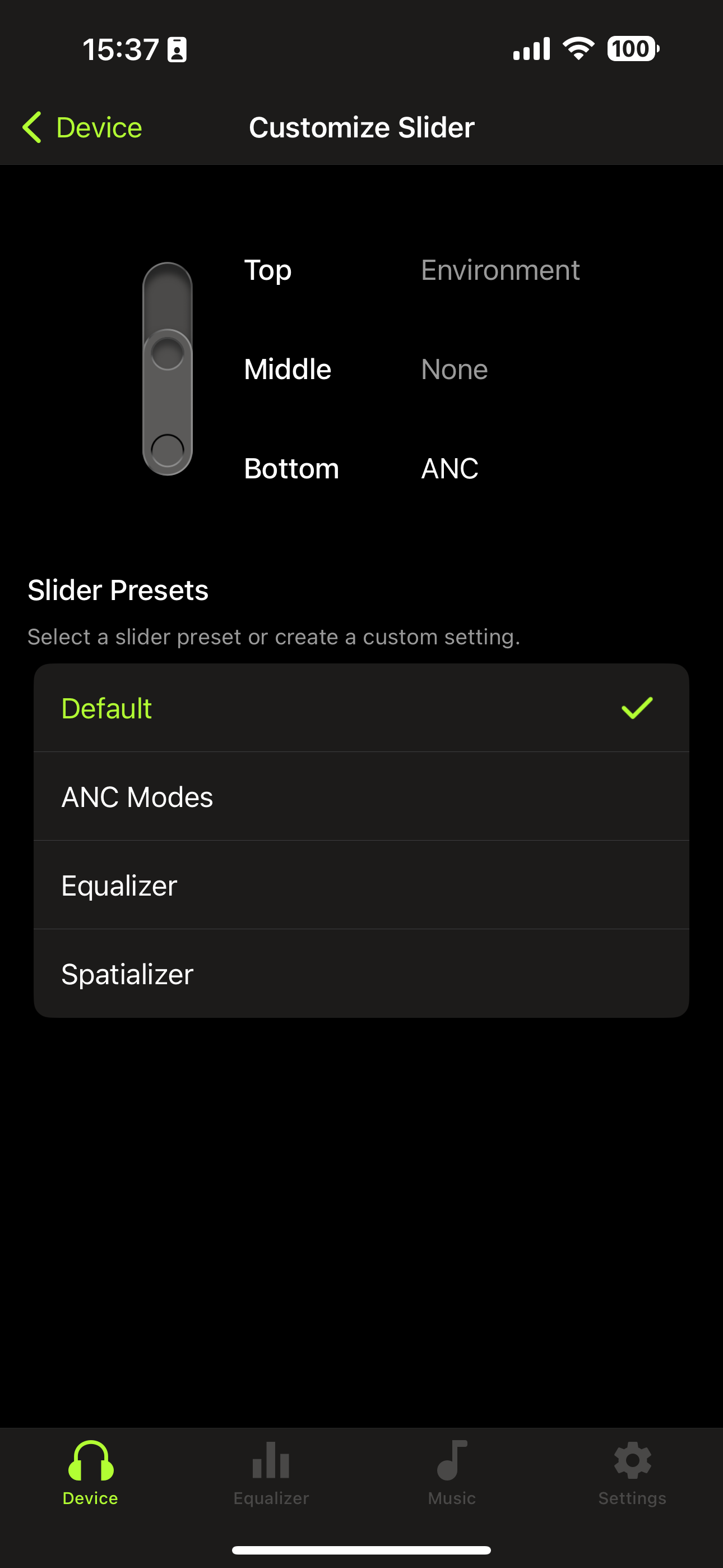
Task: Edit the Middle slider position assignment
Action: pos(366,369)
